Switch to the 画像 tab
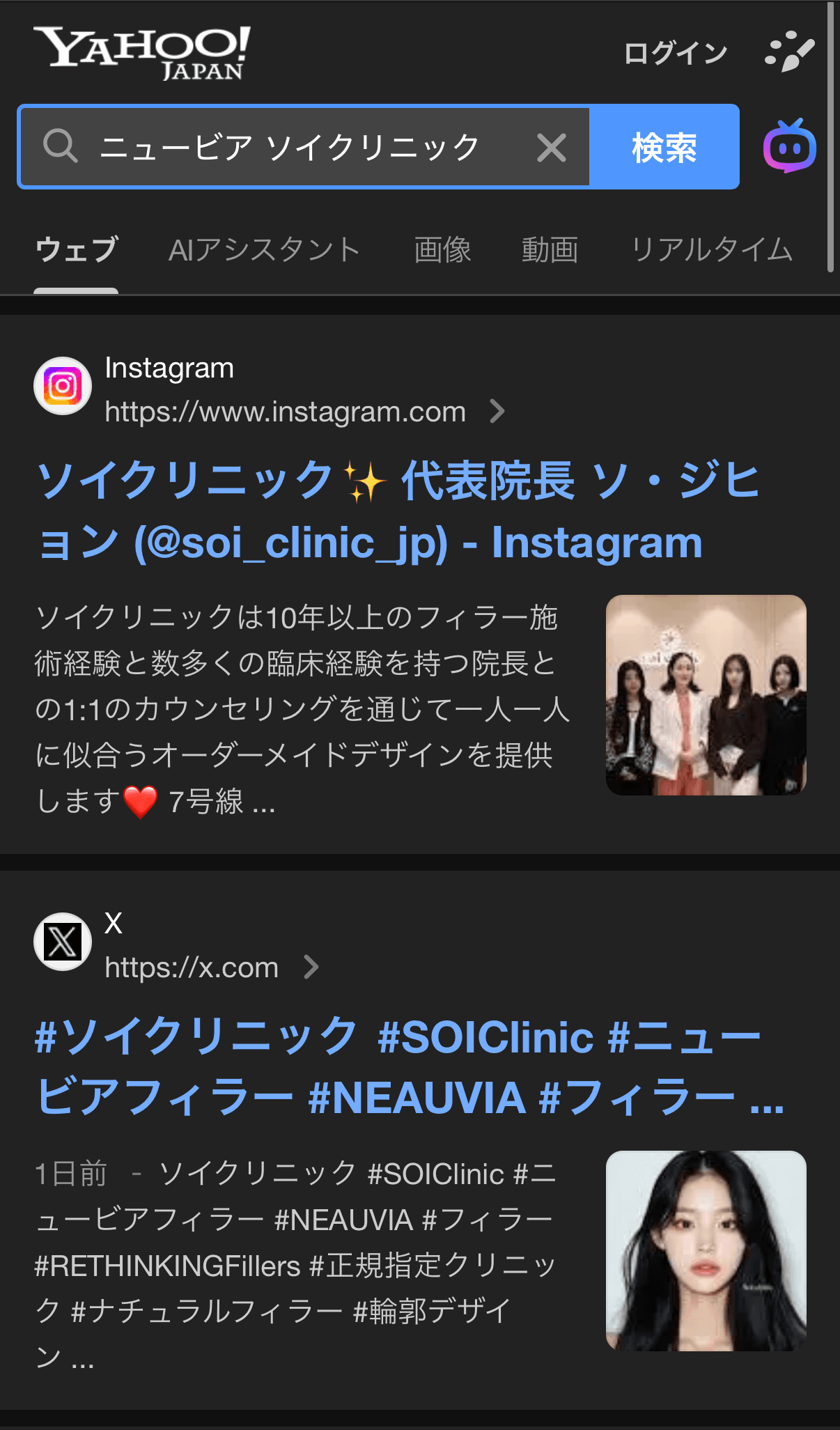Viewport: 840px width, 1430px height. pos(442,250)
